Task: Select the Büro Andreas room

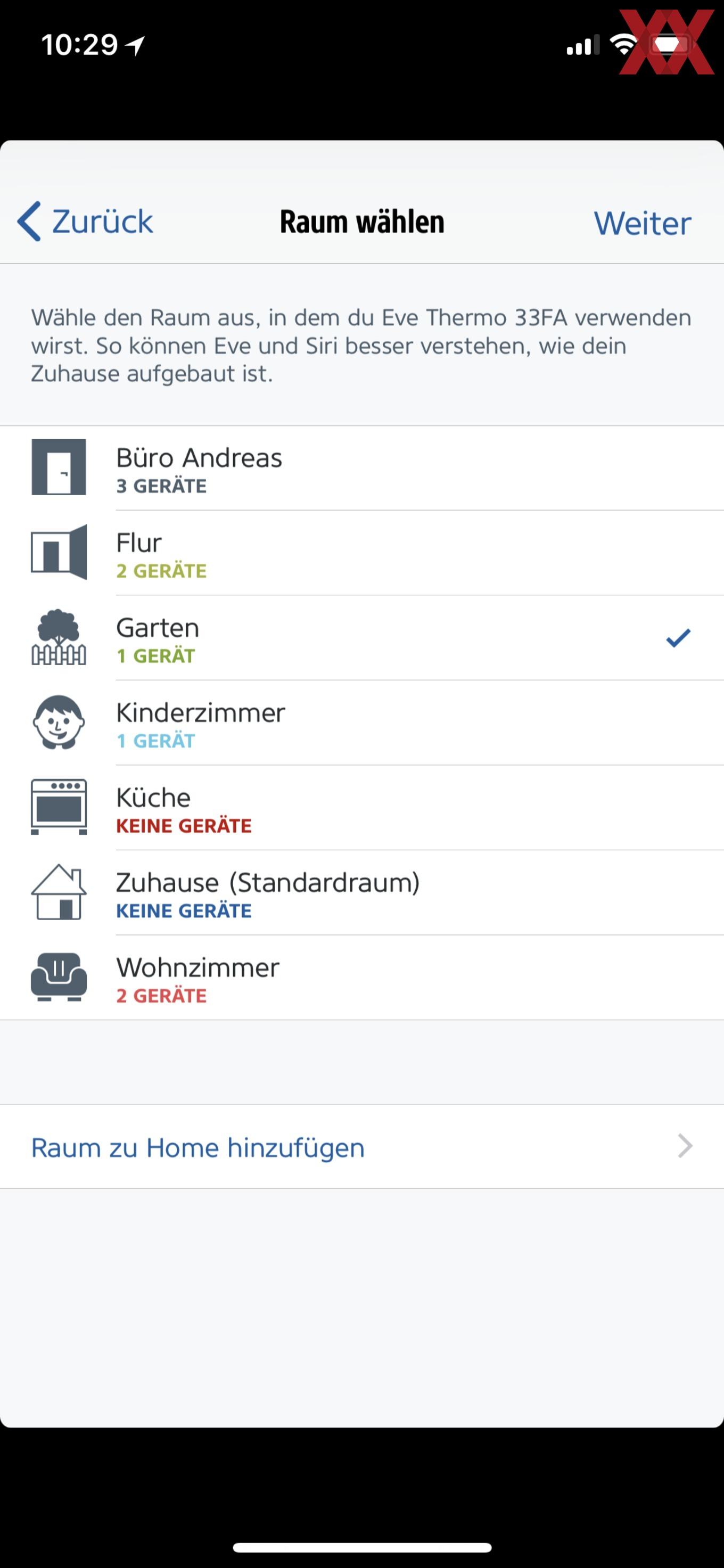Action: click(x=362, y=468)
